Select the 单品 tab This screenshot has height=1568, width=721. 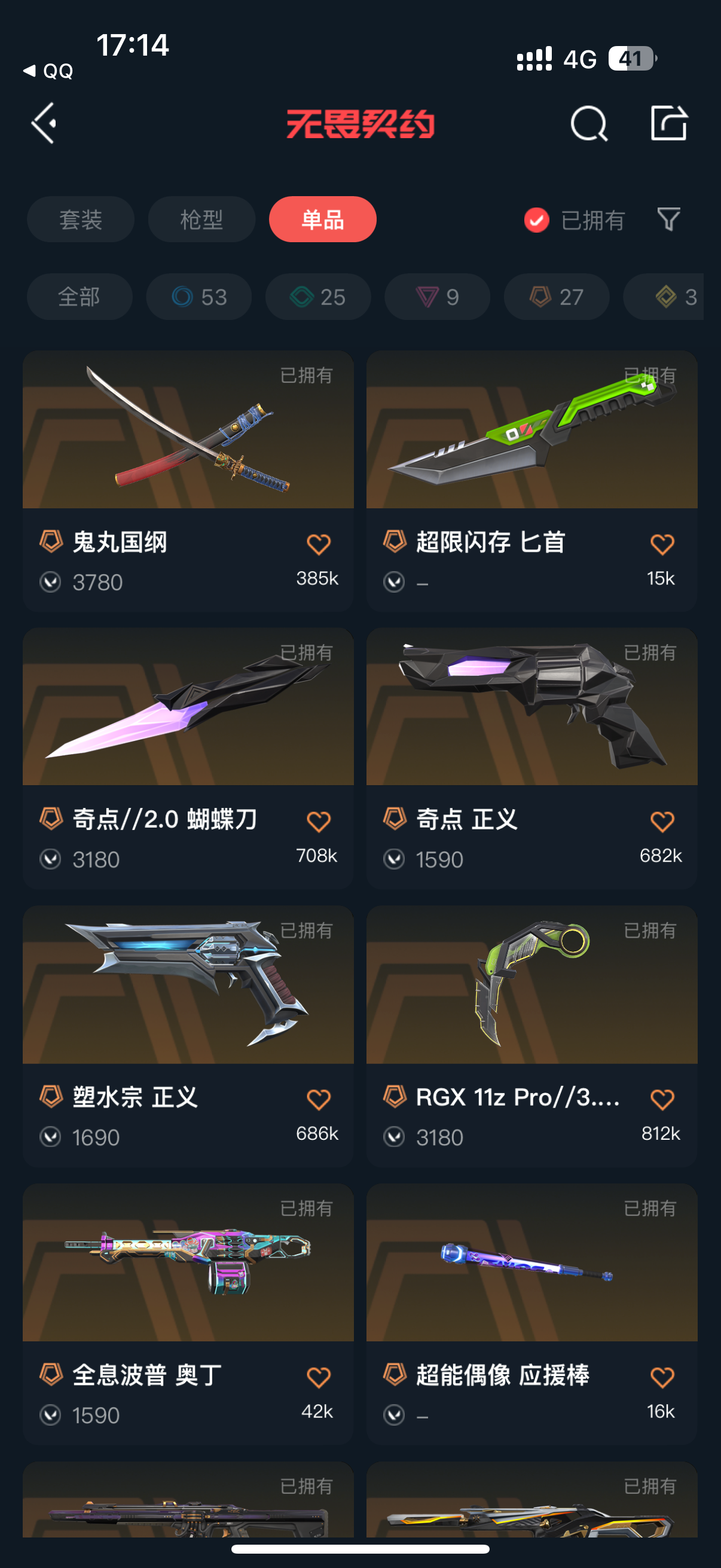tap(322, 219)
